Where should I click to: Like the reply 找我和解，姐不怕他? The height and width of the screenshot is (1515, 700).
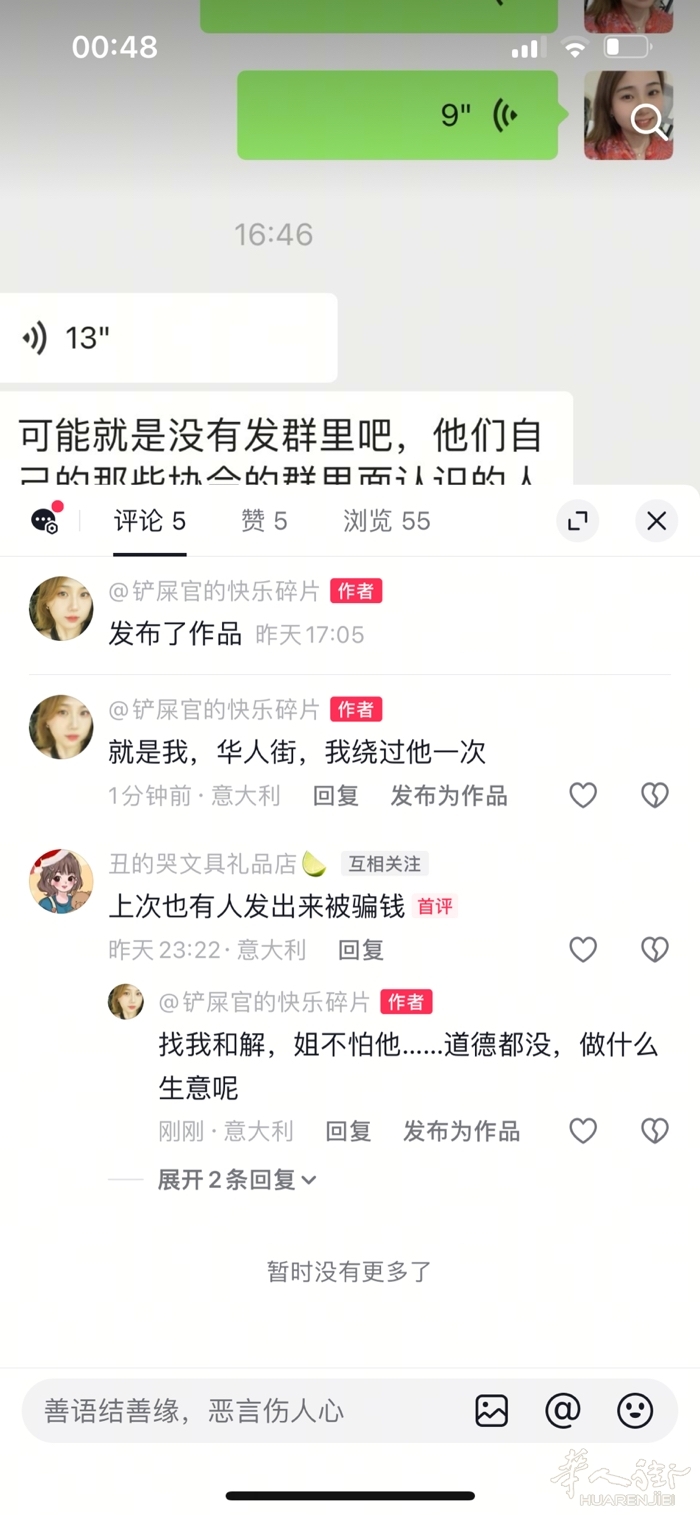coord(583,1131)
